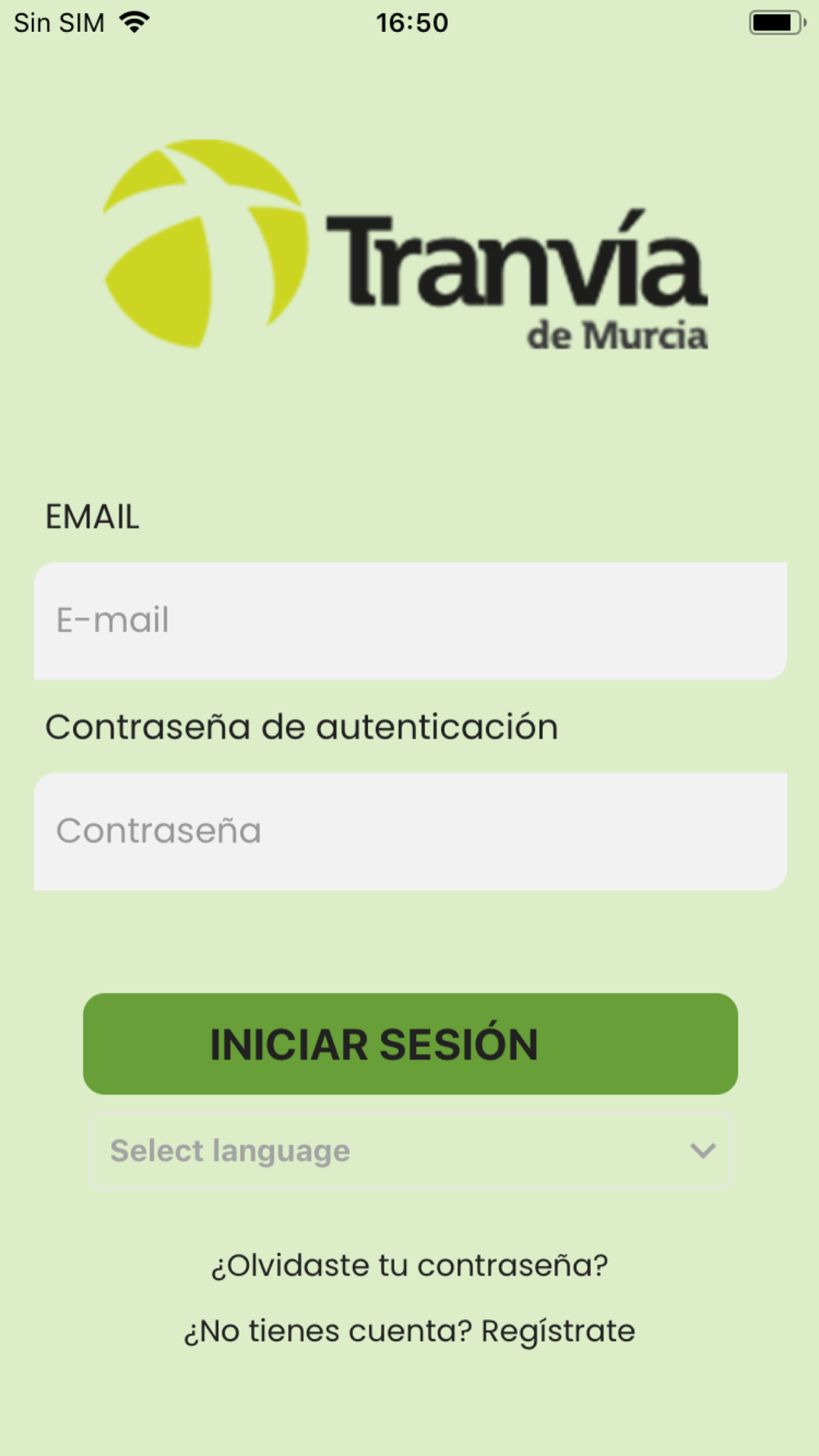This screenshot has width=819, height=1456.
Task: Focus the Contraseña password field
Action: click(410, 831)
